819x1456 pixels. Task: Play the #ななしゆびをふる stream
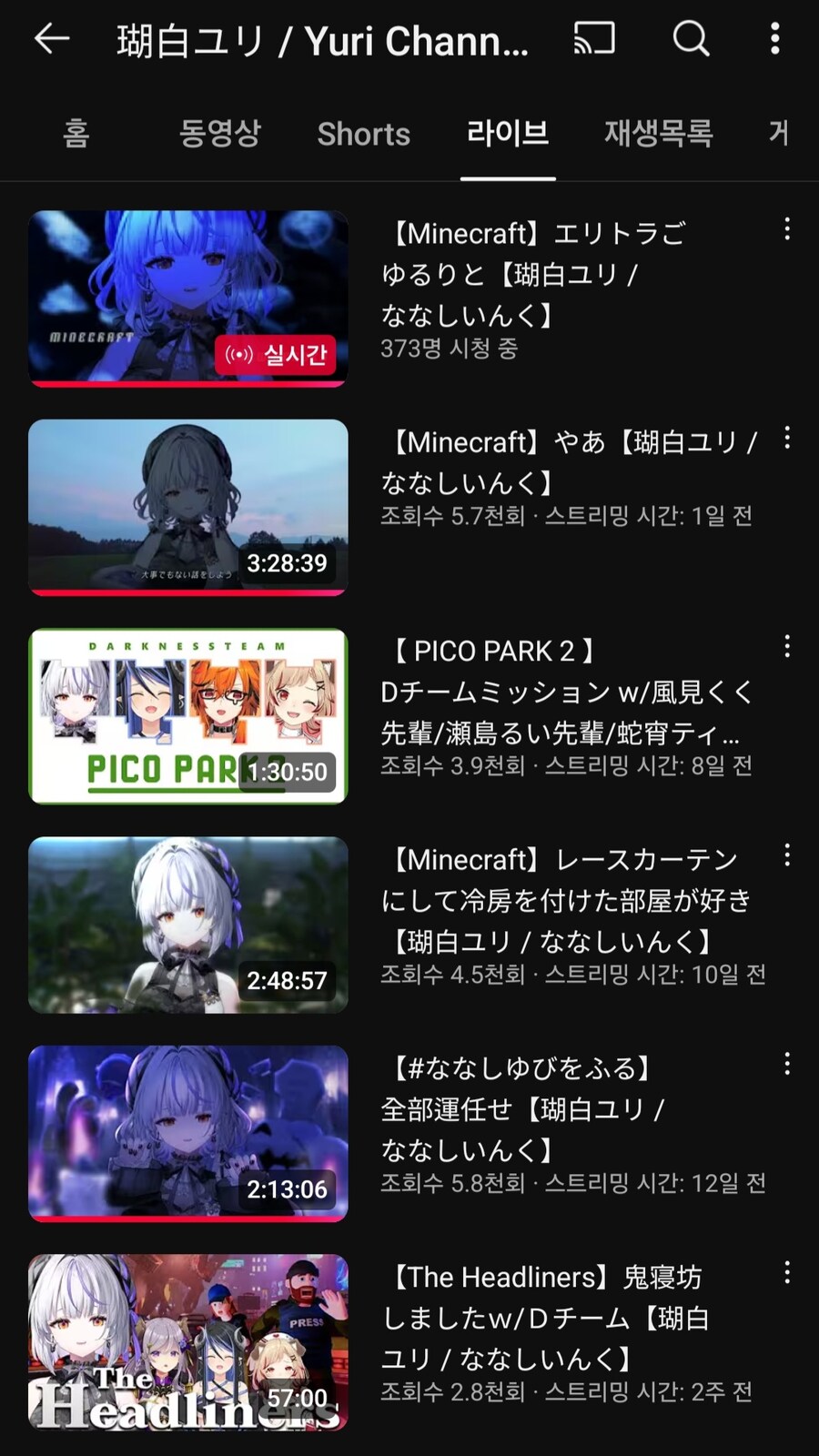coord(188,1133)
